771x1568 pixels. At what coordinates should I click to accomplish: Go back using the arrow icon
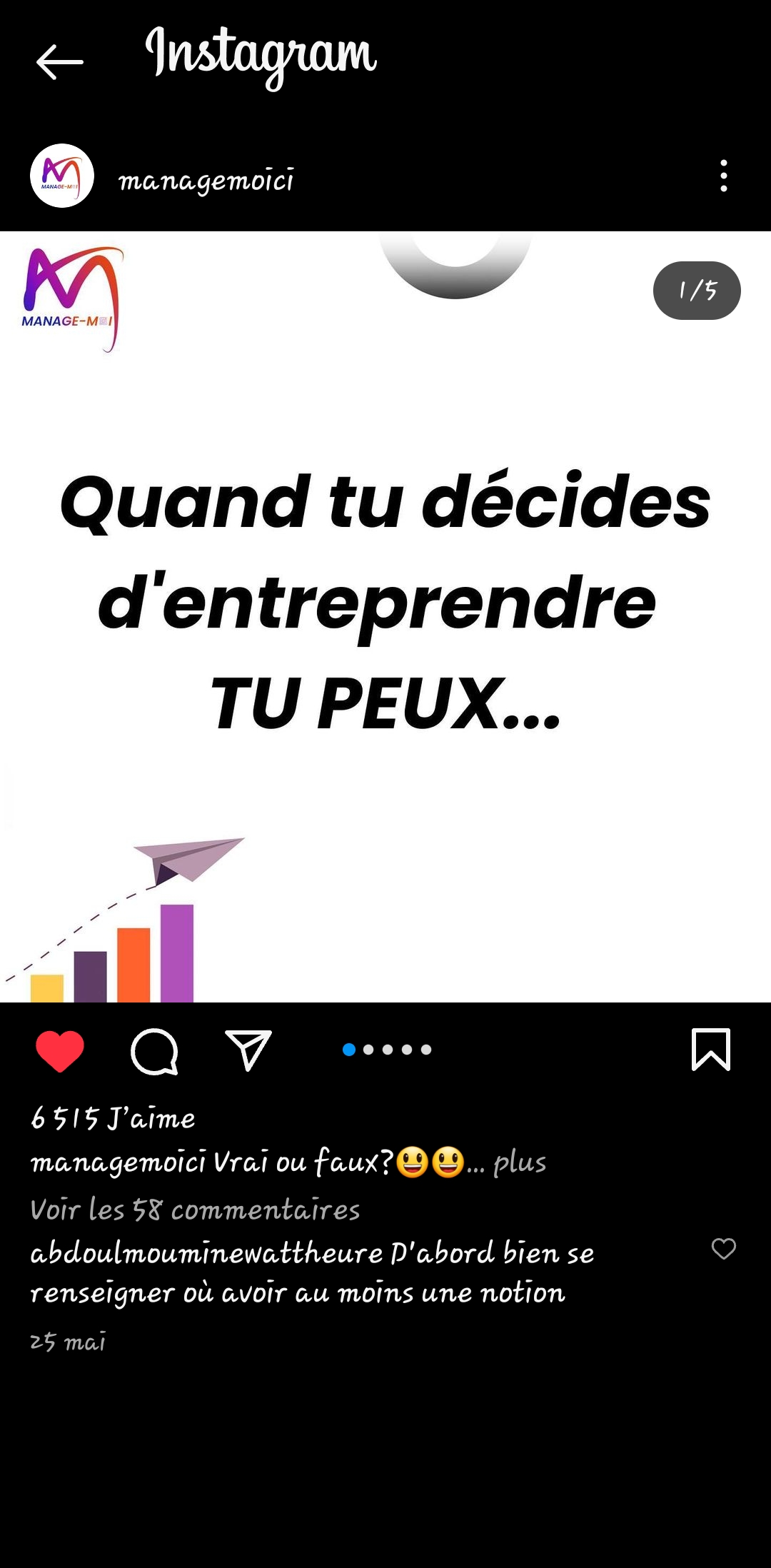(60, 62)
